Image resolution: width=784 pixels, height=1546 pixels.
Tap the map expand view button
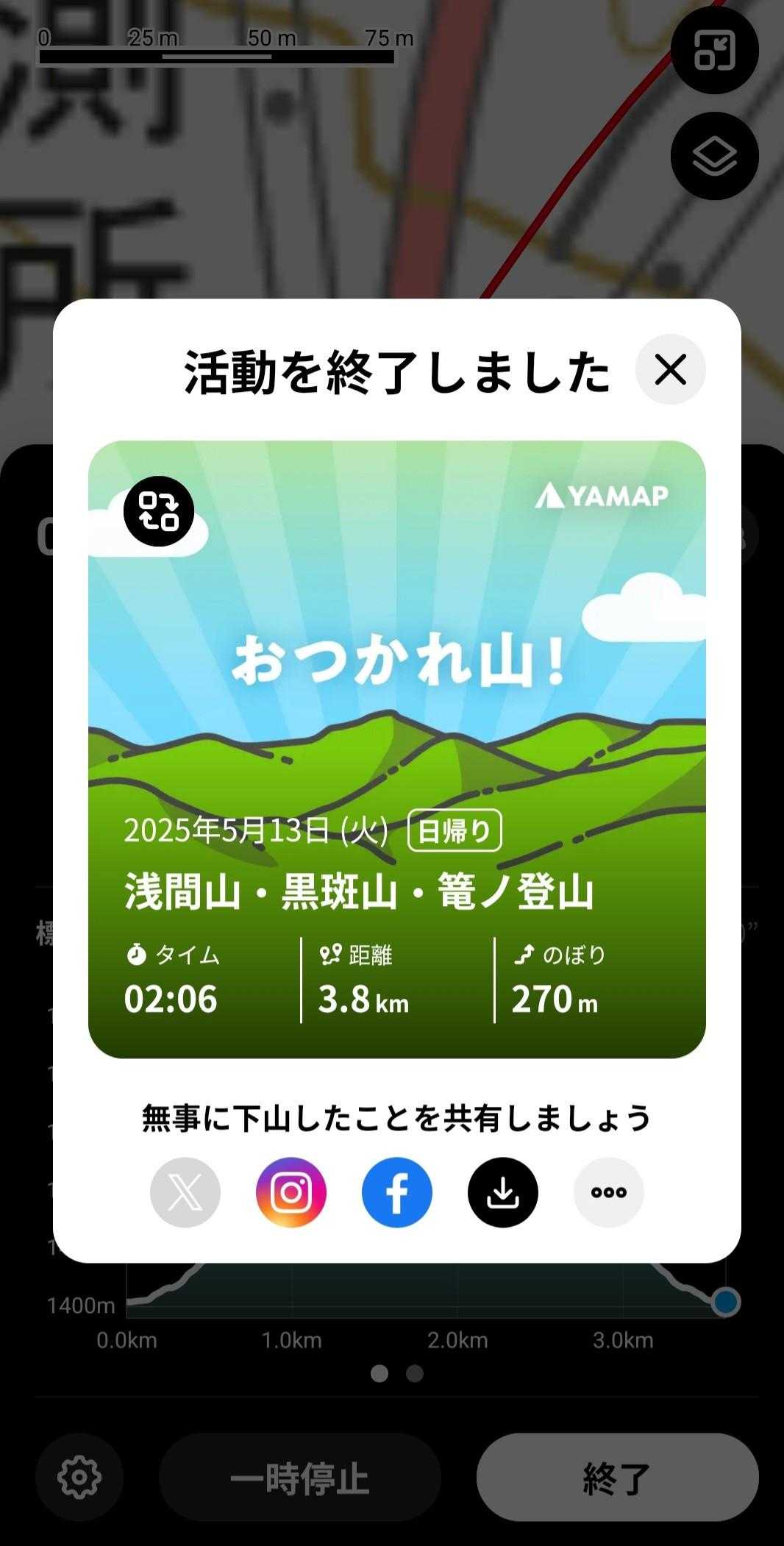714,50
